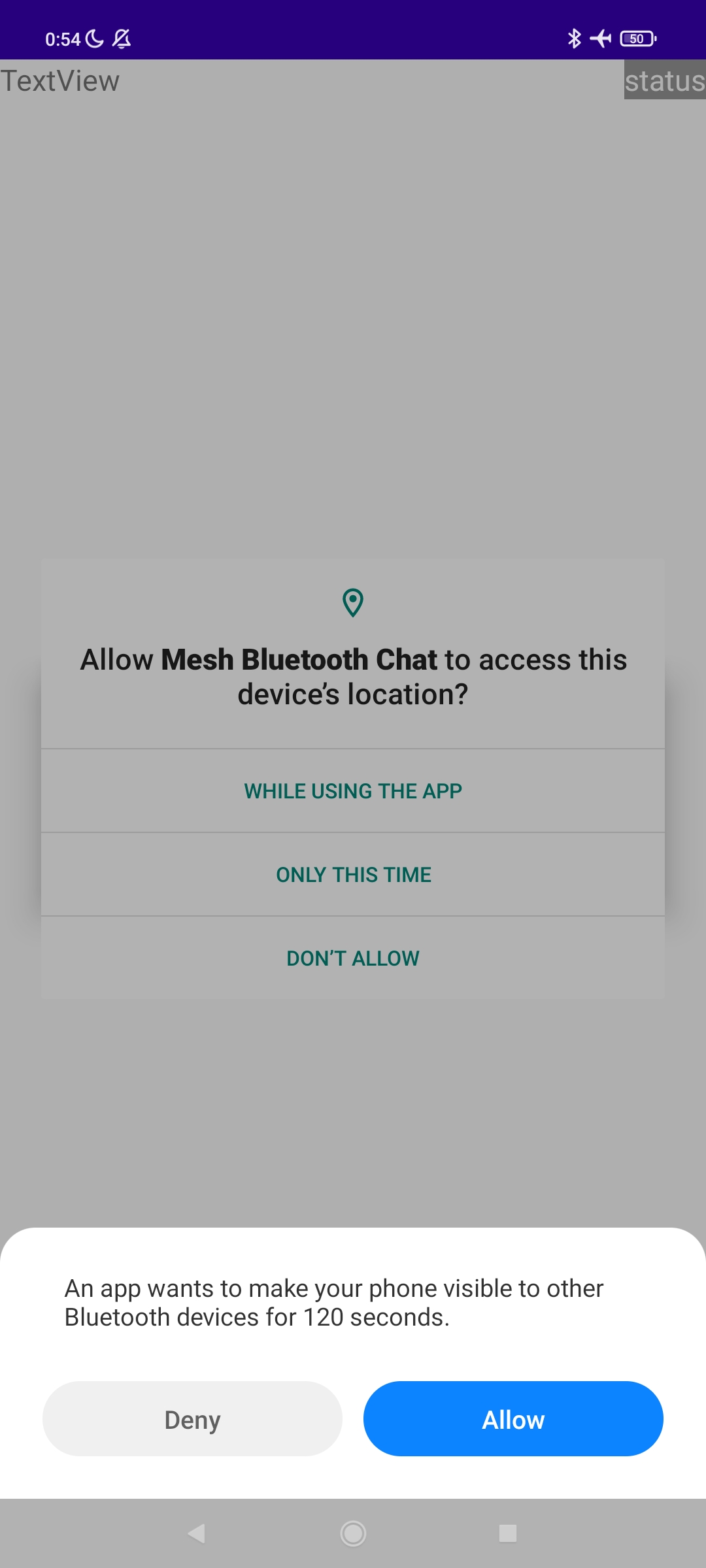Select While Using The App location access
Screen dimensions: 706x1568
(x=353, y=791)
